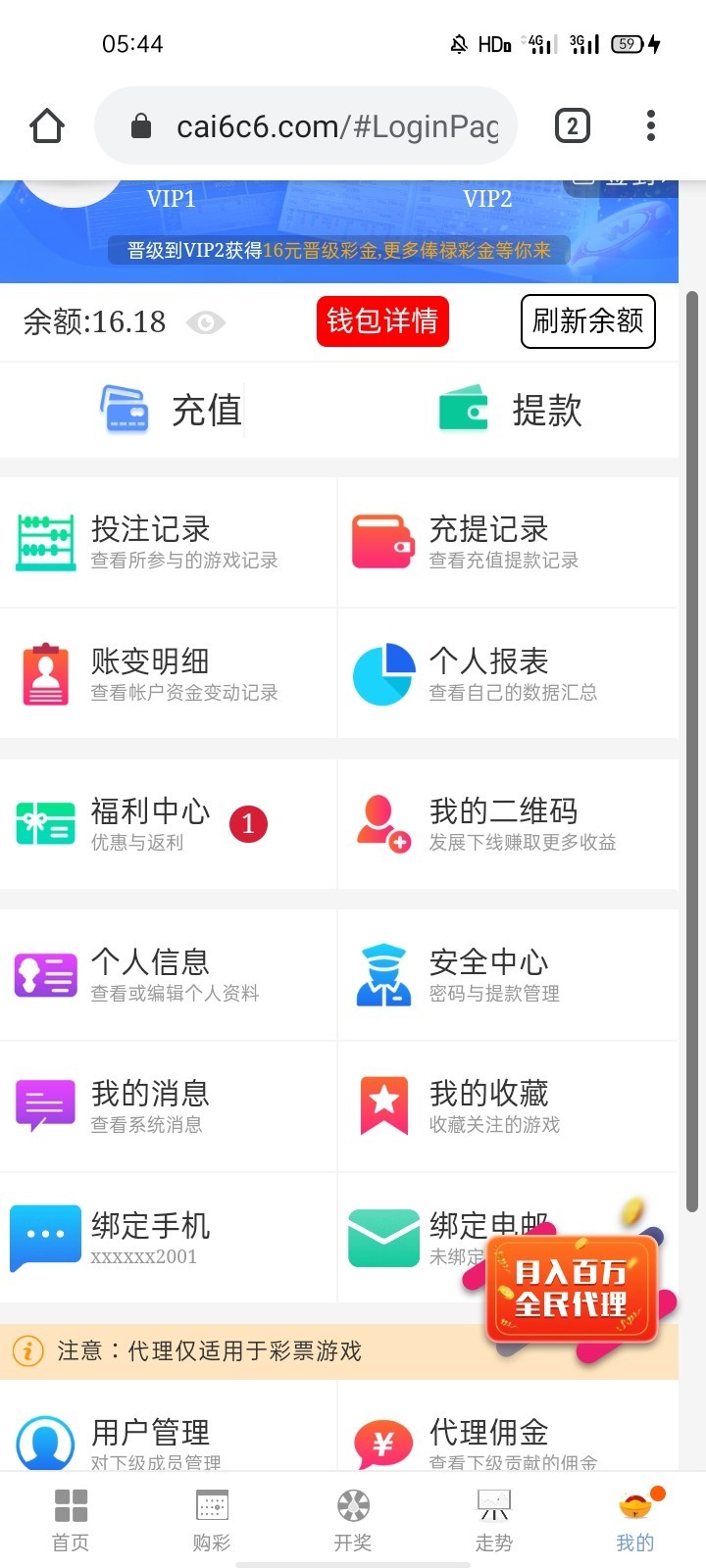Viewport: 706px width, 1568px height.
Task: Tap 刷新余额 to refresh balance
Action: (587, 321)
